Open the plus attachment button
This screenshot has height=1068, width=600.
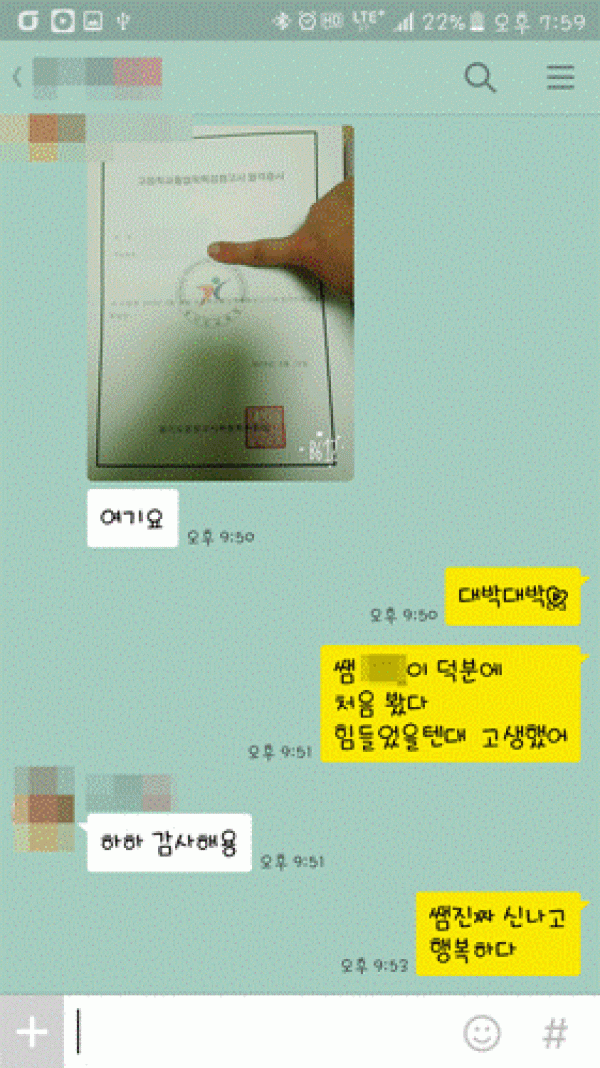point(32,1033)
